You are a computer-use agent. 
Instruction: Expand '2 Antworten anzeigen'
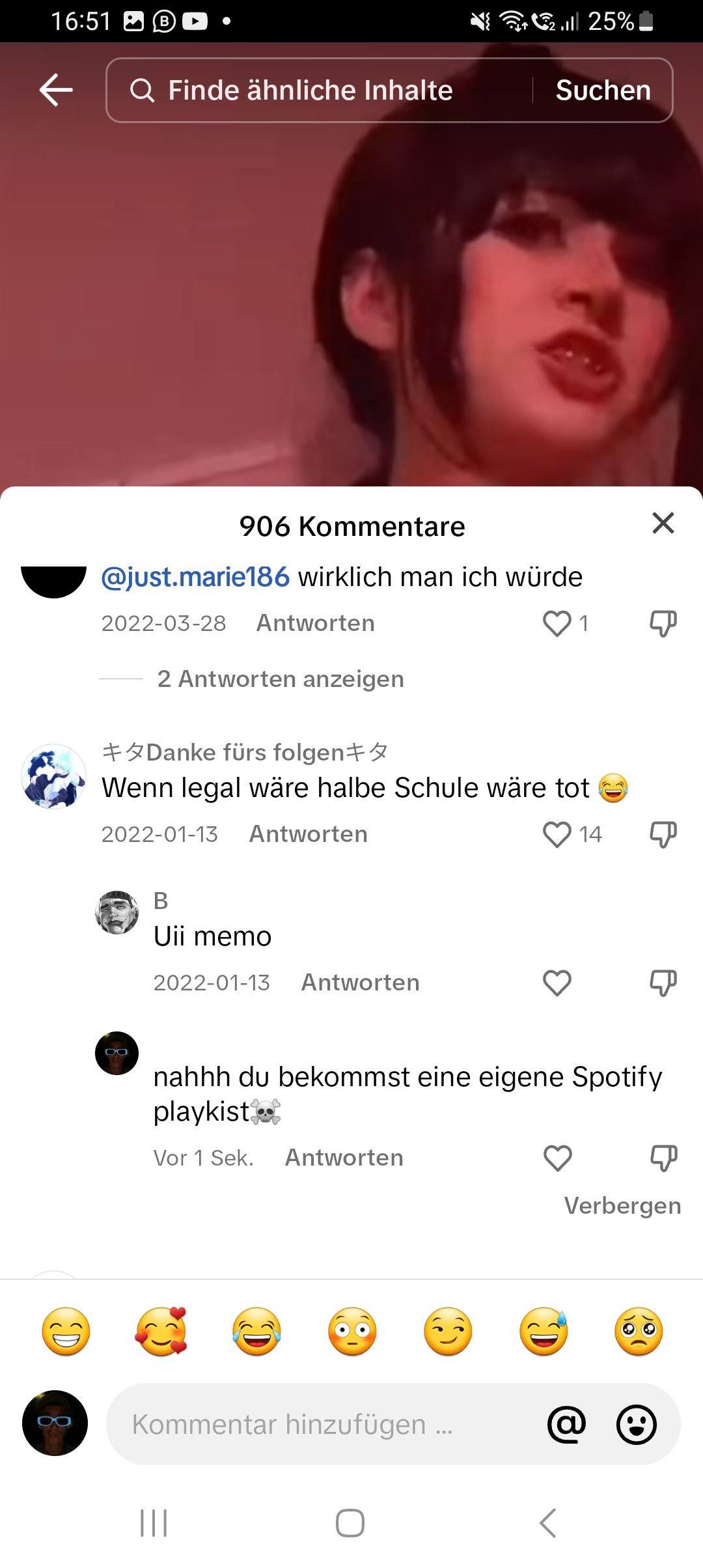tap(280, 679)
